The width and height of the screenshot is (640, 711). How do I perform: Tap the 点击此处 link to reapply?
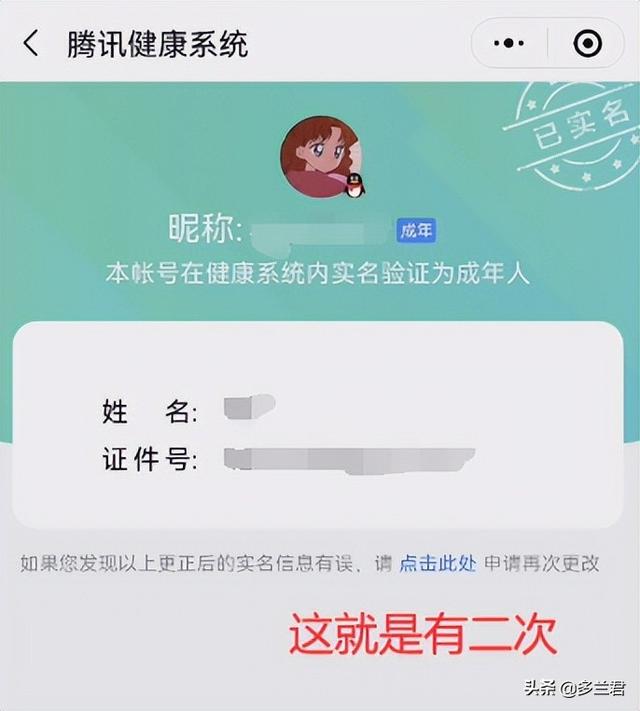438,564
